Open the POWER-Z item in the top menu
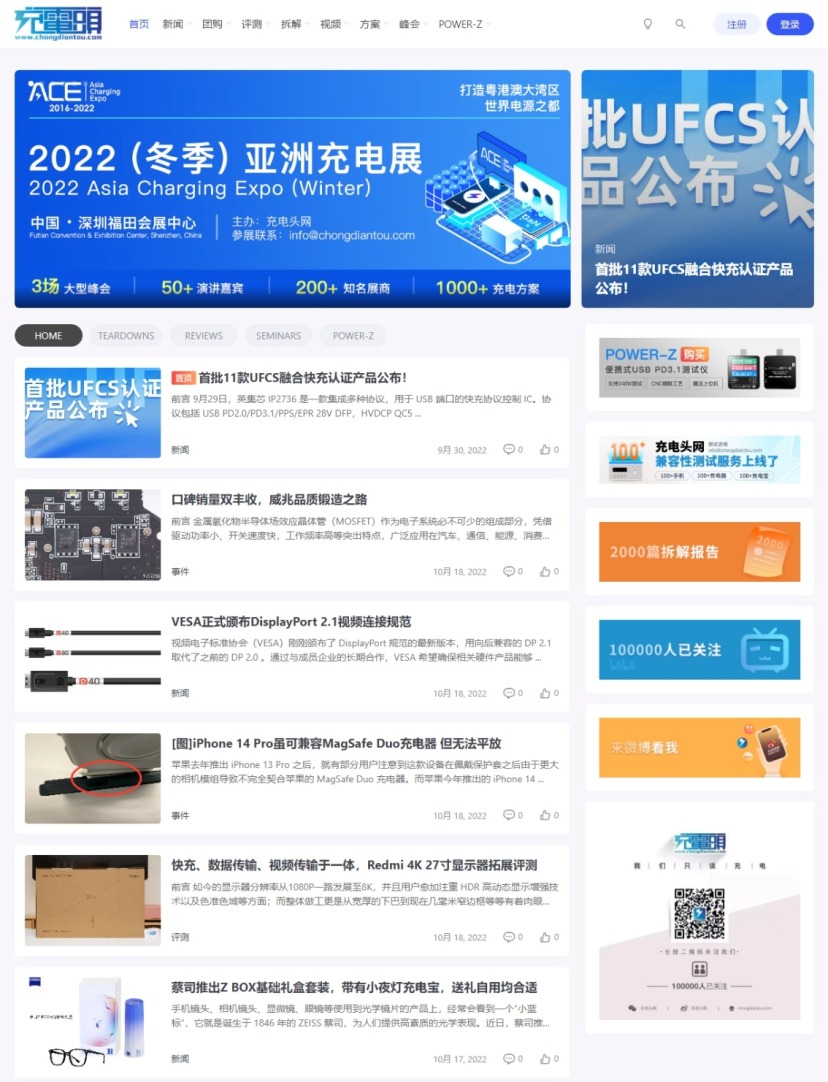 [461, 24]
